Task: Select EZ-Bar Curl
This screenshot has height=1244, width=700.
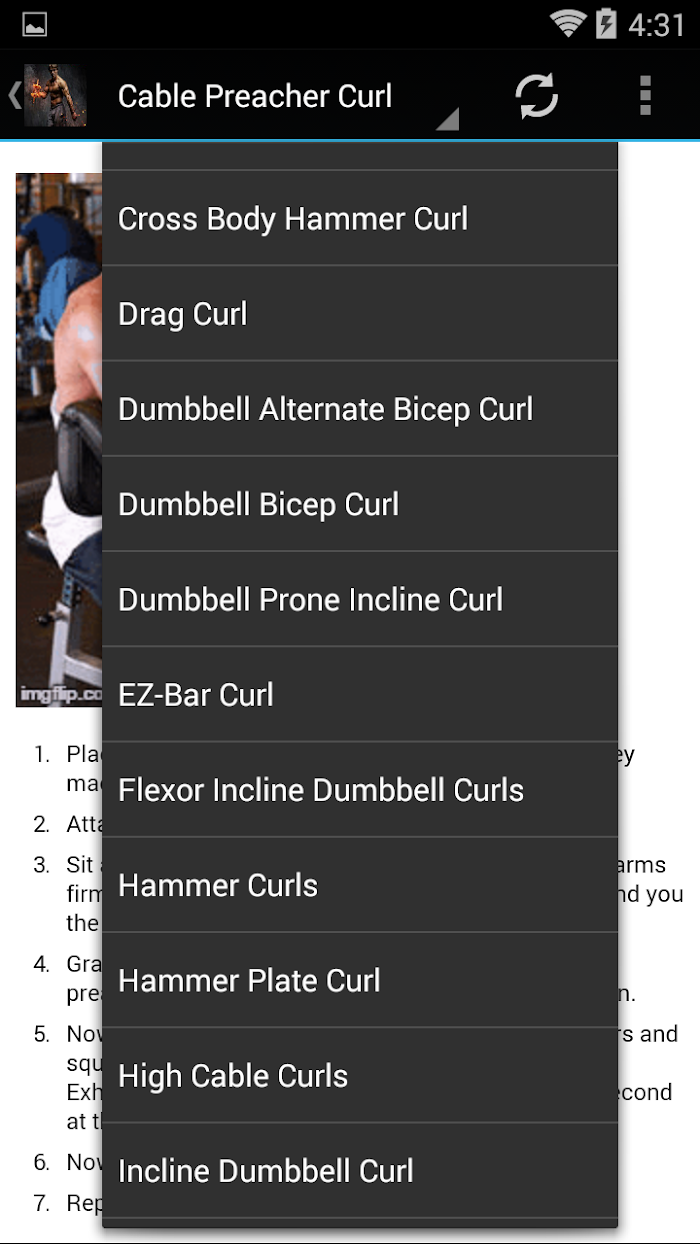Action: coord(360,694)
